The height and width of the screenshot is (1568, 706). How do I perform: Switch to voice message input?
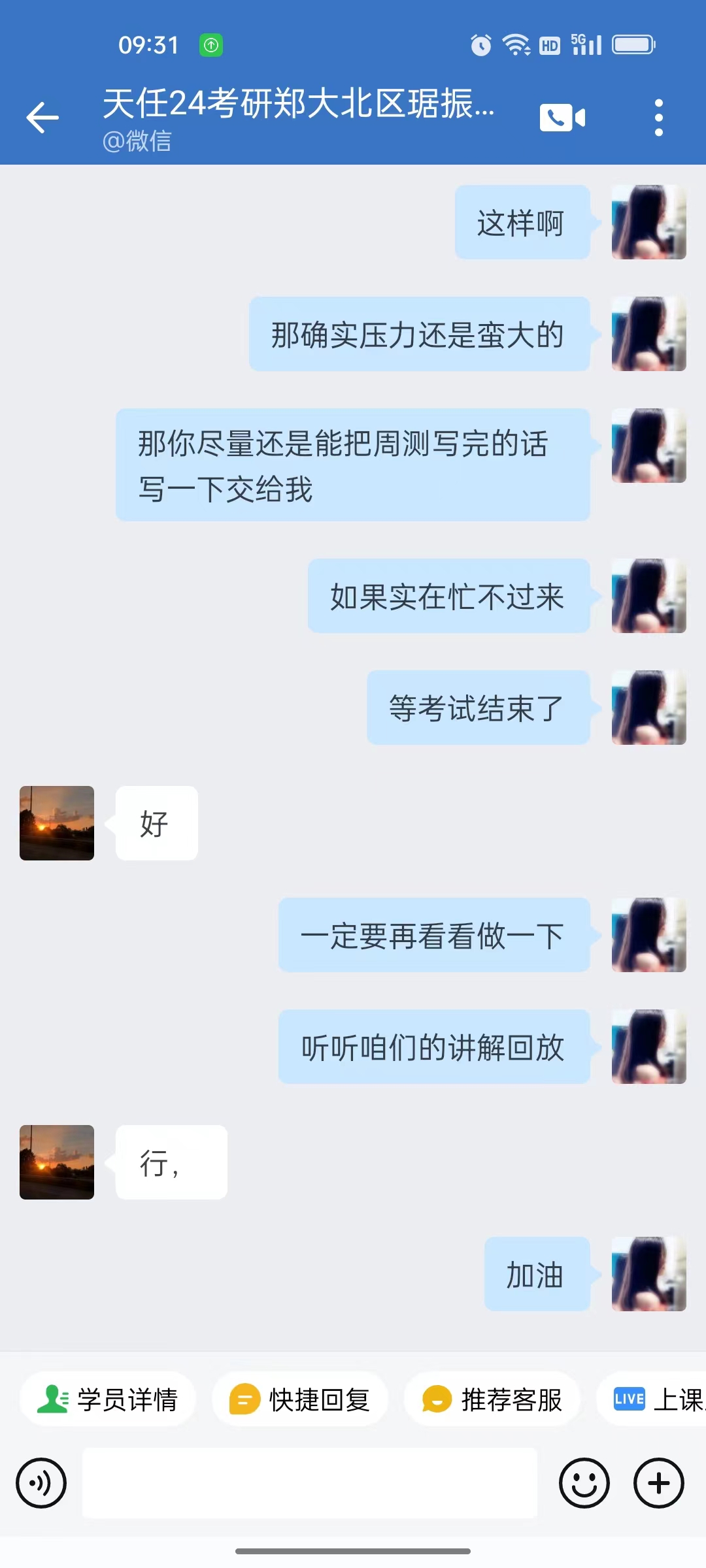pyautogui.click(x=41, y=1483)
